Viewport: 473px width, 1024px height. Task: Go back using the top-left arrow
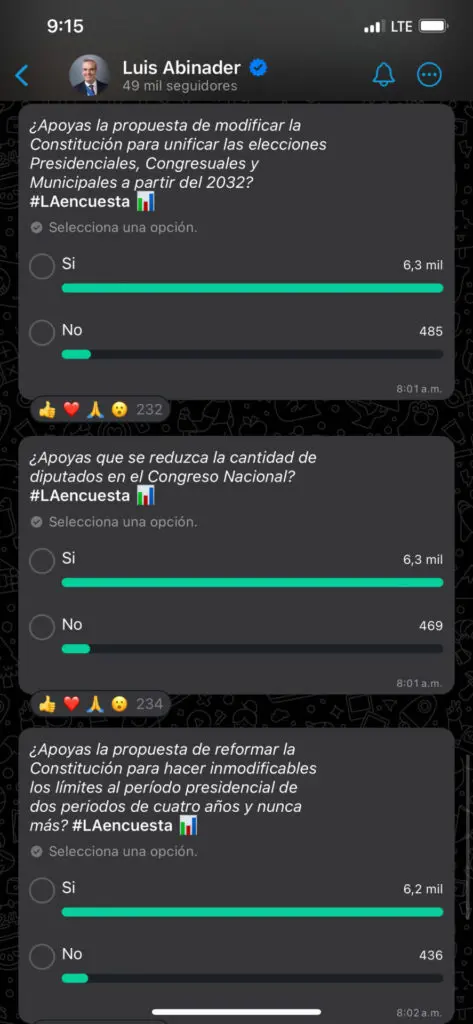[x=22, y=75]
